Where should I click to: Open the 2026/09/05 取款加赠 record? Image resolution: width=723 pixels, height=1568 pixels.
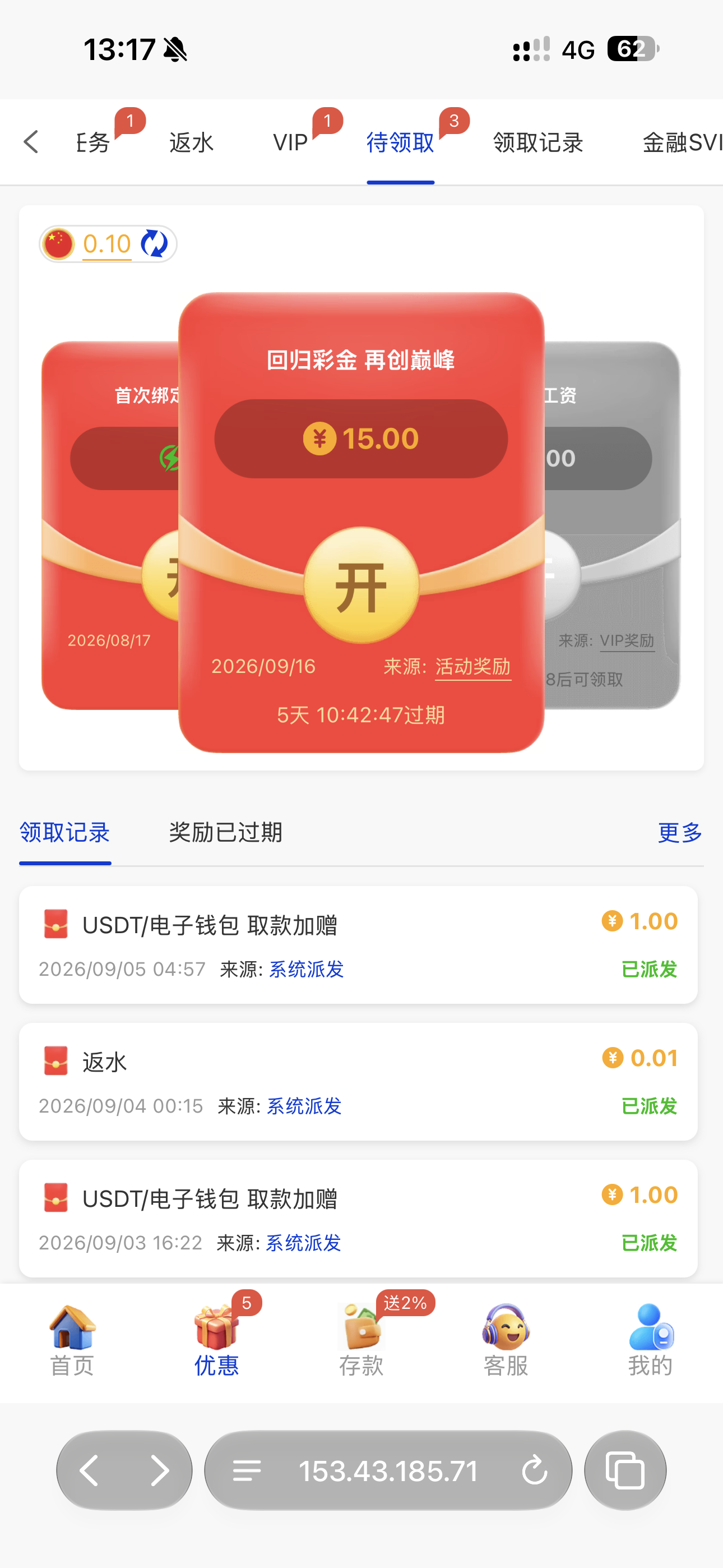[x=358, y=945]
